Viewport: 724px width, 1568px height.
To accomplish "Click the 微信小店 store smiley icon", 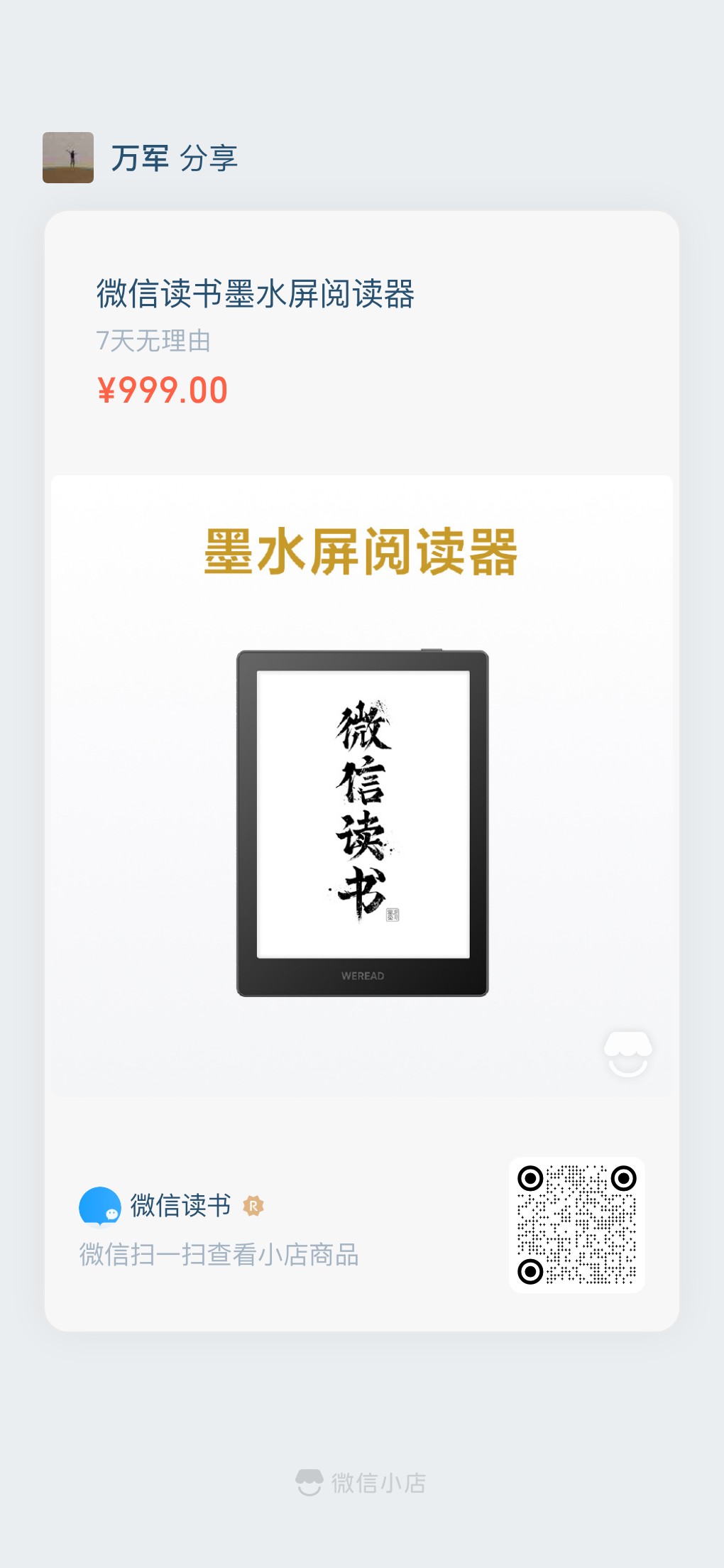I will 627,1053.
